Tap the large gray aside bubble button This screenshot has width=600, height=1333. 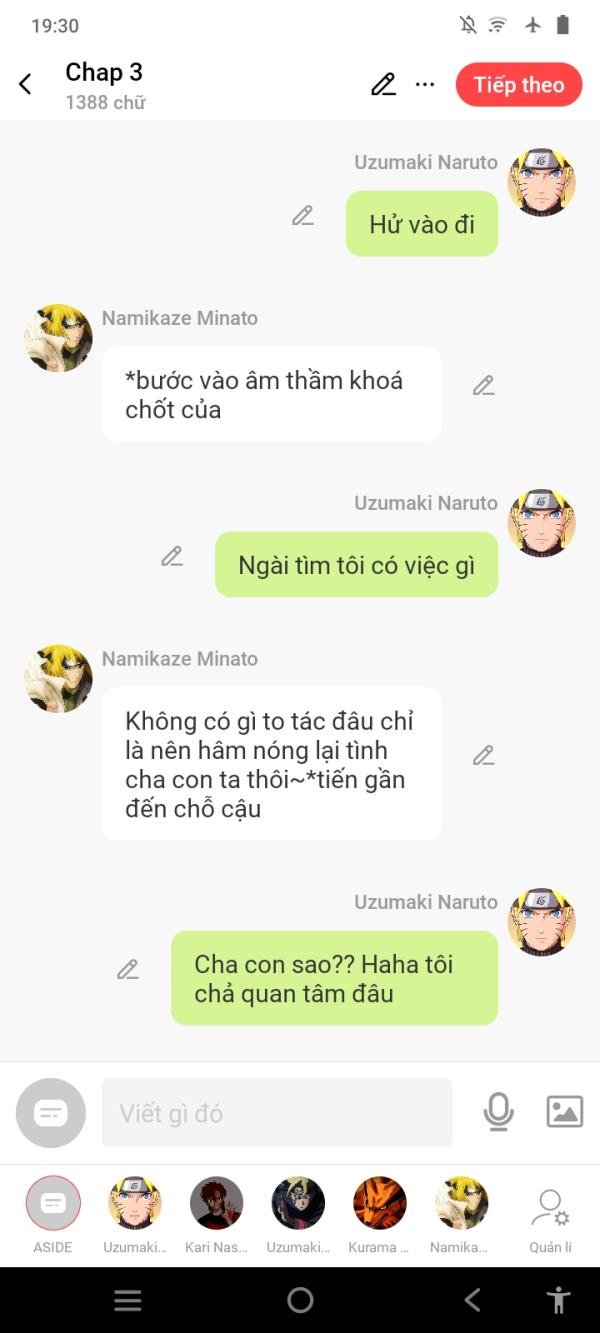(x=51, y=1113)
